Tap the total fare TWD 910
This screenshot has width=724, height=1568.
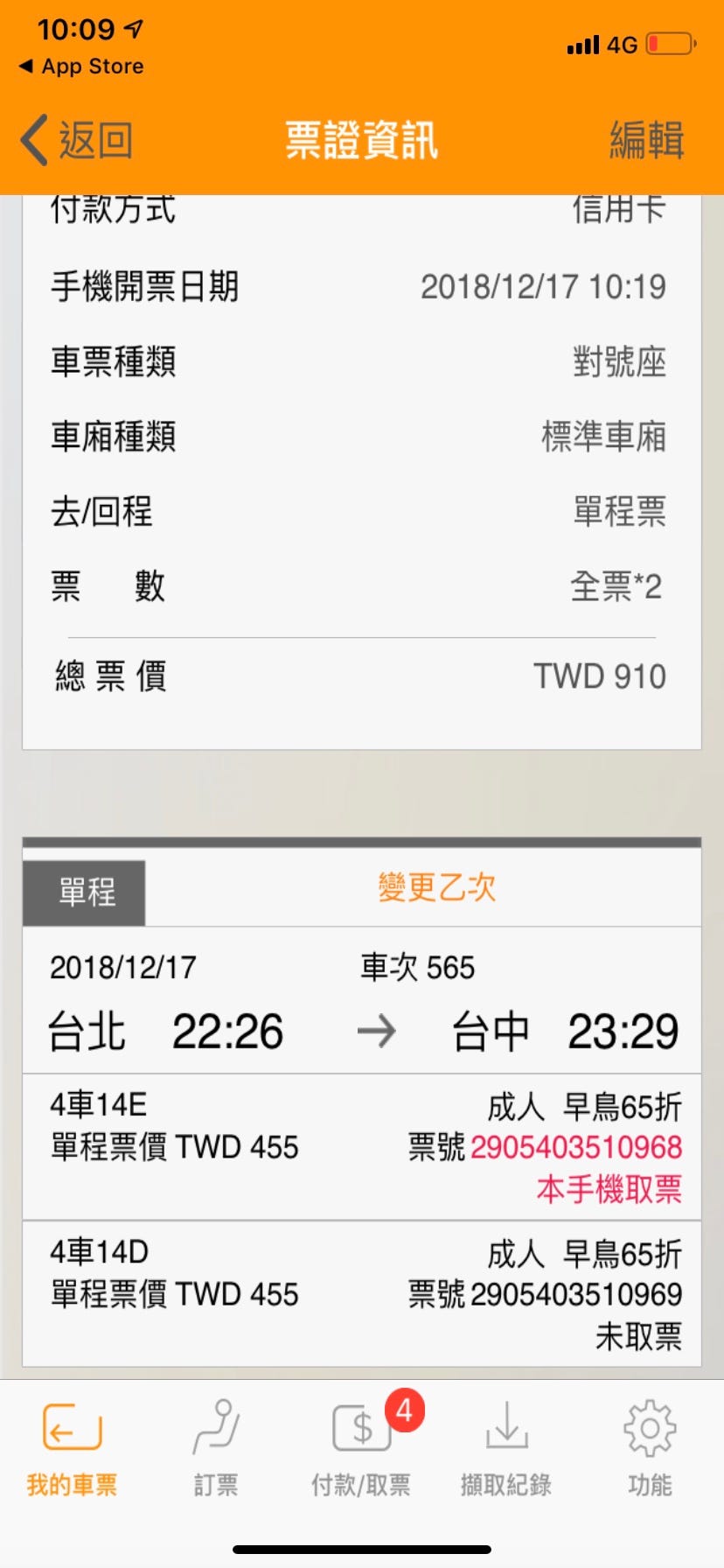click(x=601, y=675)
